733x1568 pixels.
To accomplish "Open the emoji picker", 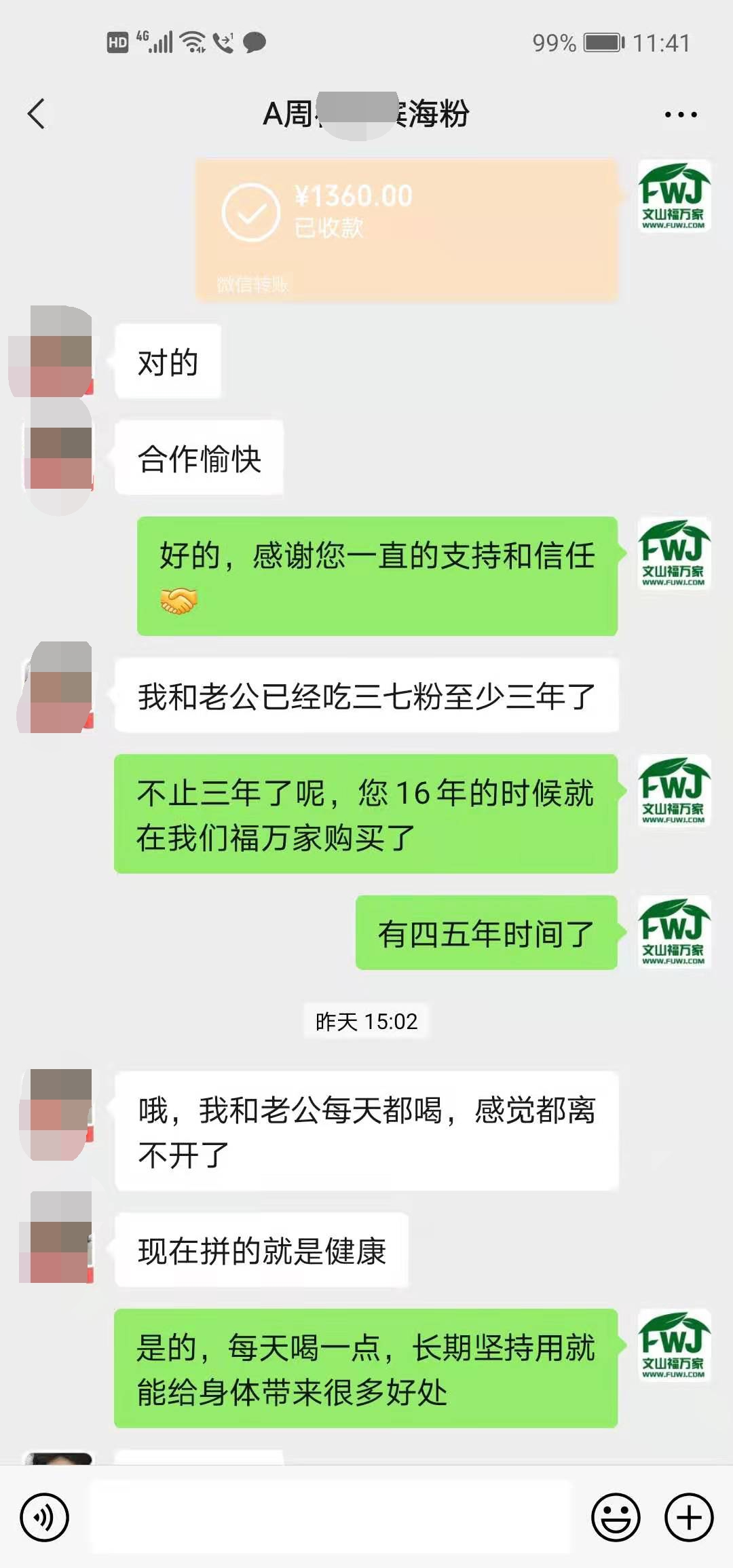I will (x=616, y=1517).
